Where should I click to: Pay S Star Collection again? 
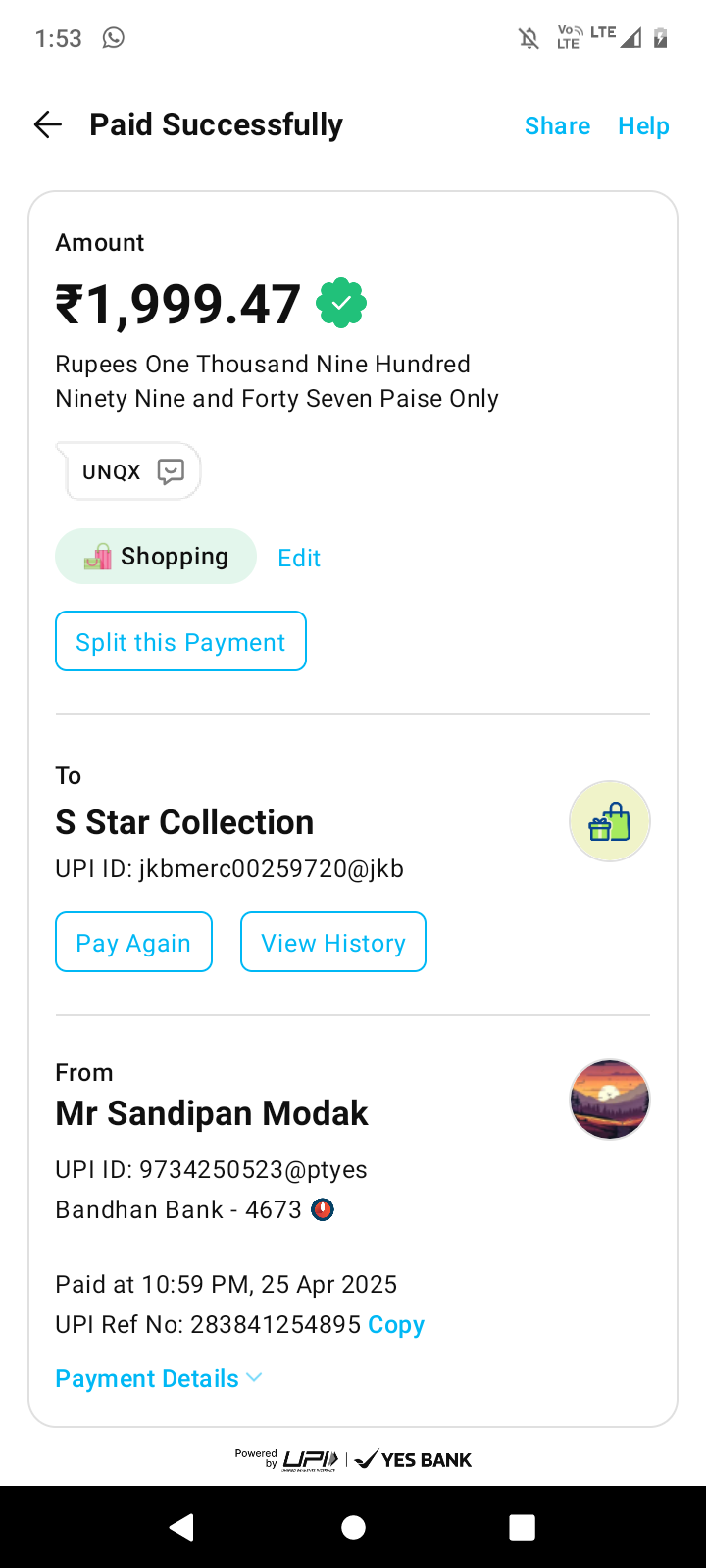(x=133, y=943)
